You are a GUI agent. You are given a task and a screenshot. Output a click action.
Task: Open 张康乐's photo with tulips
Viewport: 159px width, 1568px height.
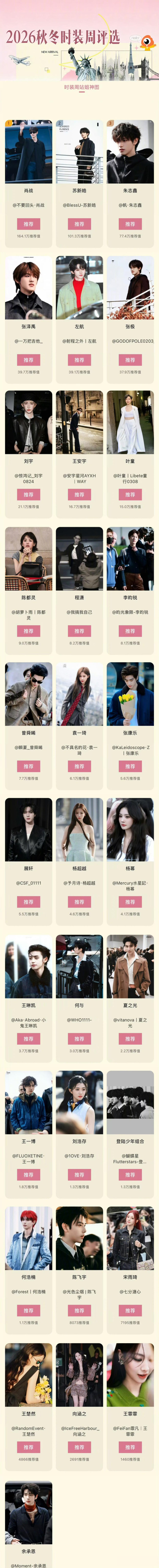[x=130, y=694]
